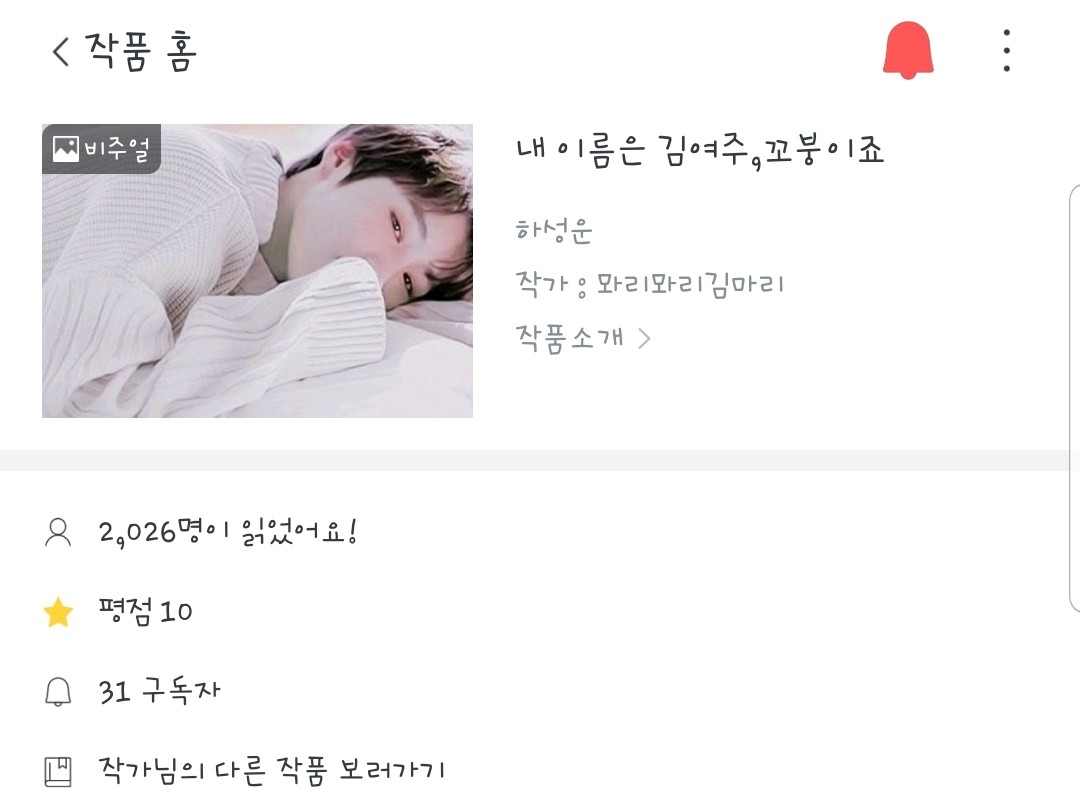Go back from the 작품 홈 page
The image size is (1080, 810).
click(x=61, y=51)
